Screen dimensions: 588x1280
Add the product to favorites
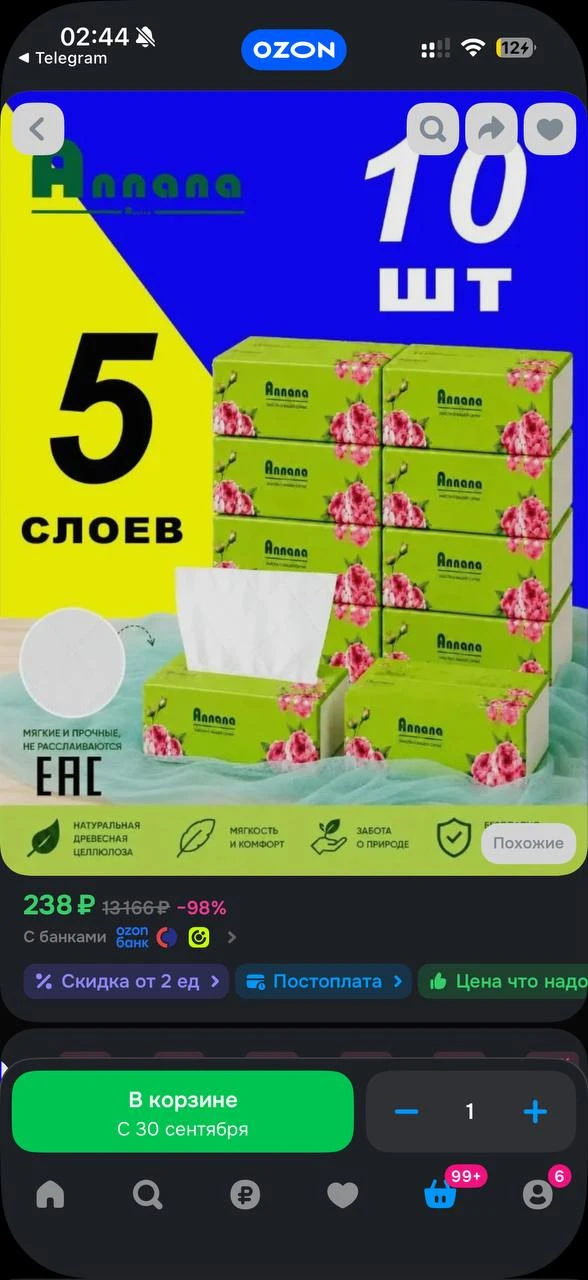[x=550, y=129]
